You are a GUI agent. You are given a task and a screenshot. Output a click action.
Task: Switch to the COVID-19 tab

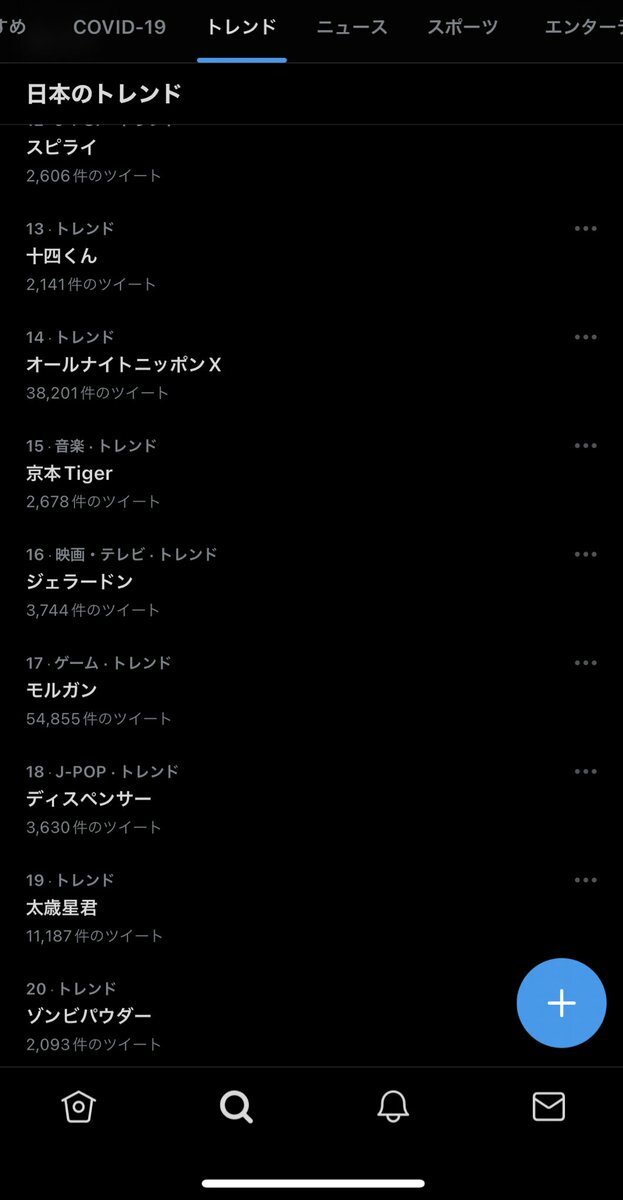pos(119,27)
